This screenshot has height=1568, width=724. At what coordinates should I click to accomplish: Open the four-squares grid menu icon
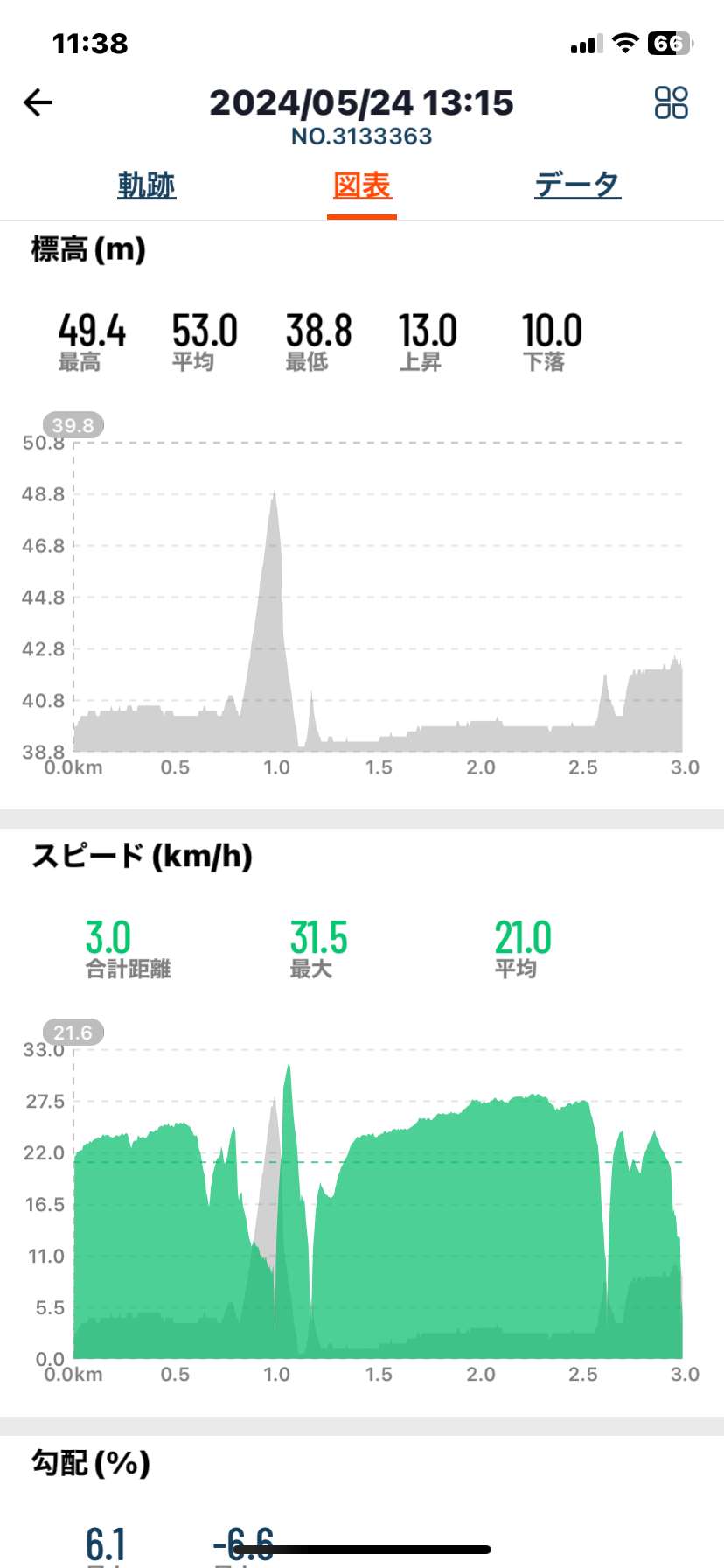[x=672, y=102]
